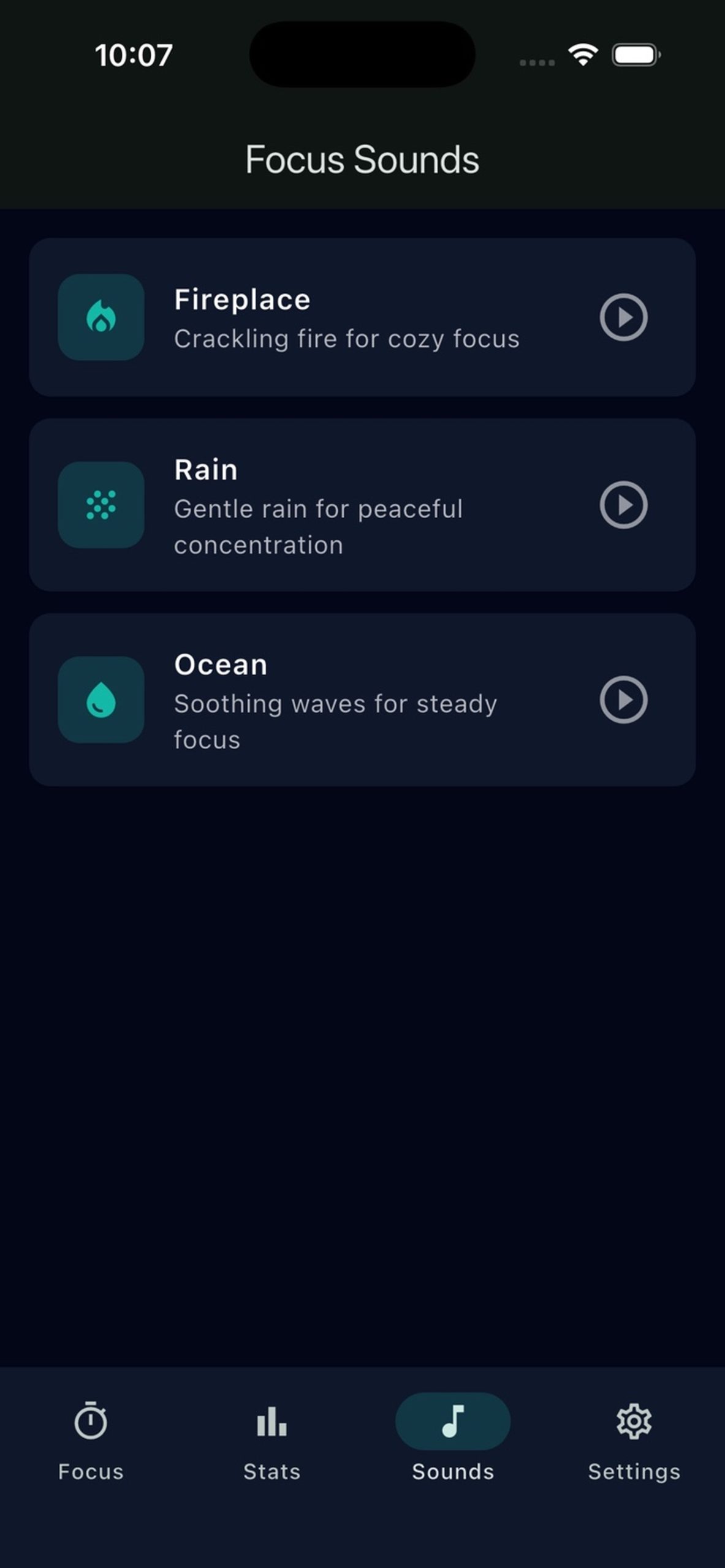
Task: Play the Rain sound
Action: tap(624, 505)
